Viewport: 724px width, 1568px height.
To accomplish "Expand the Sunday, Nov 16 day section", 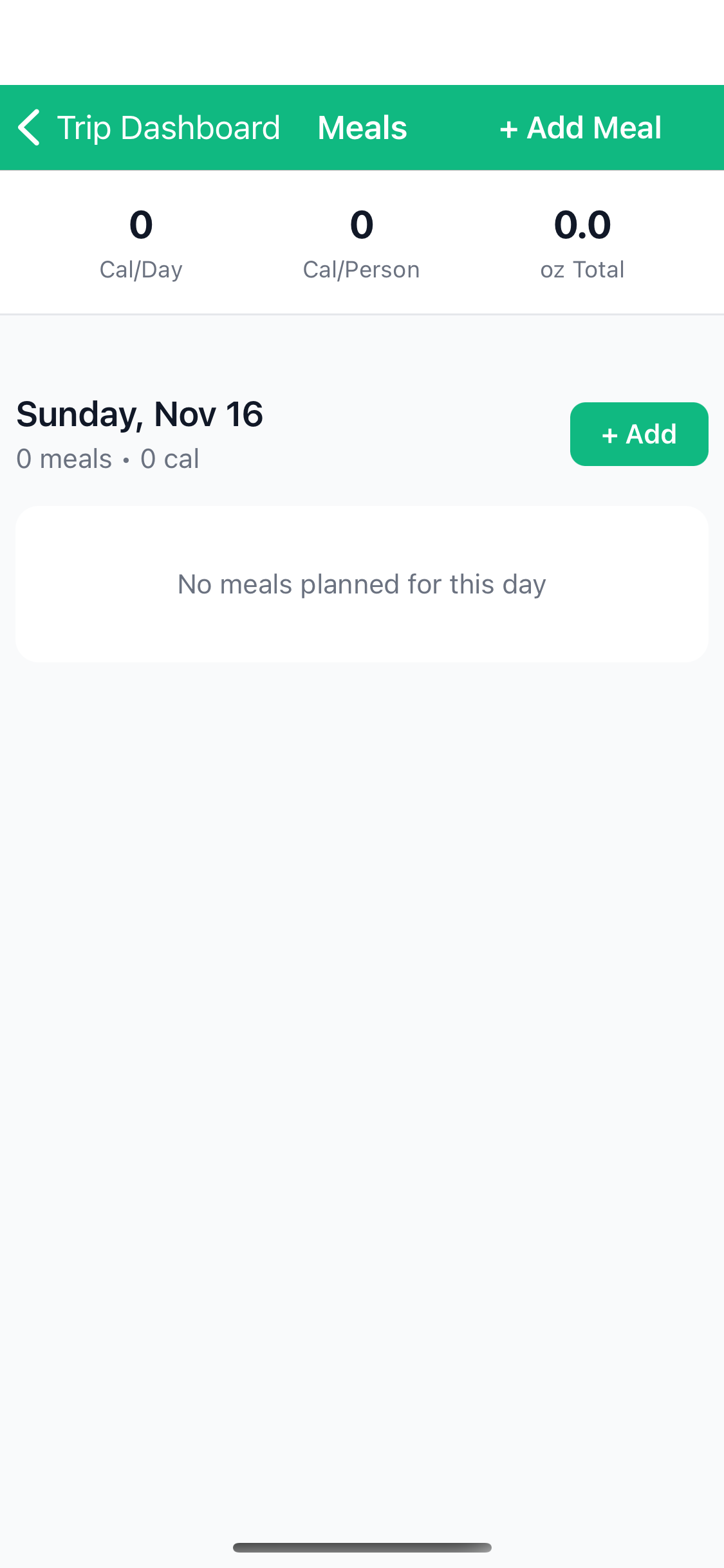I will pos(139,414).
